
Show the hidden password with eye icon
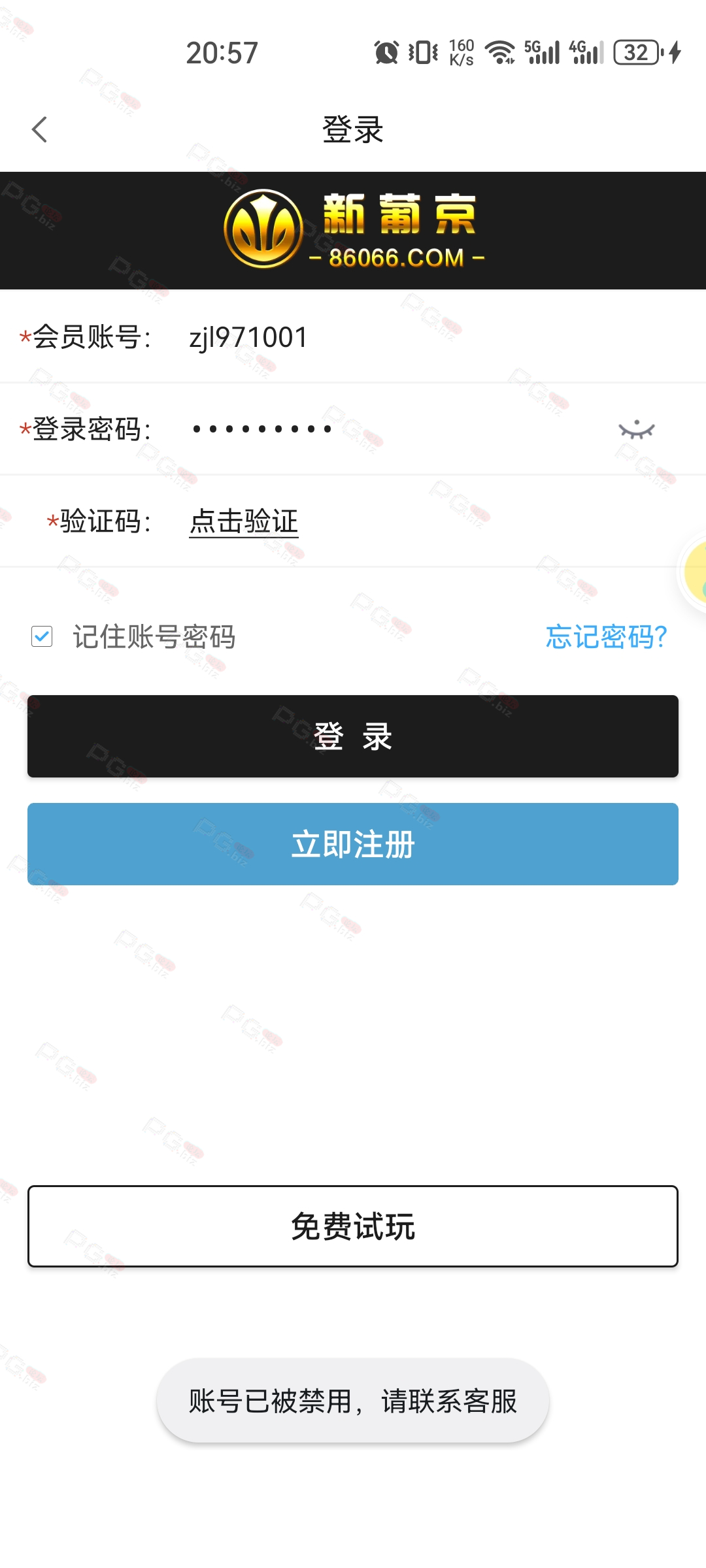637,429
